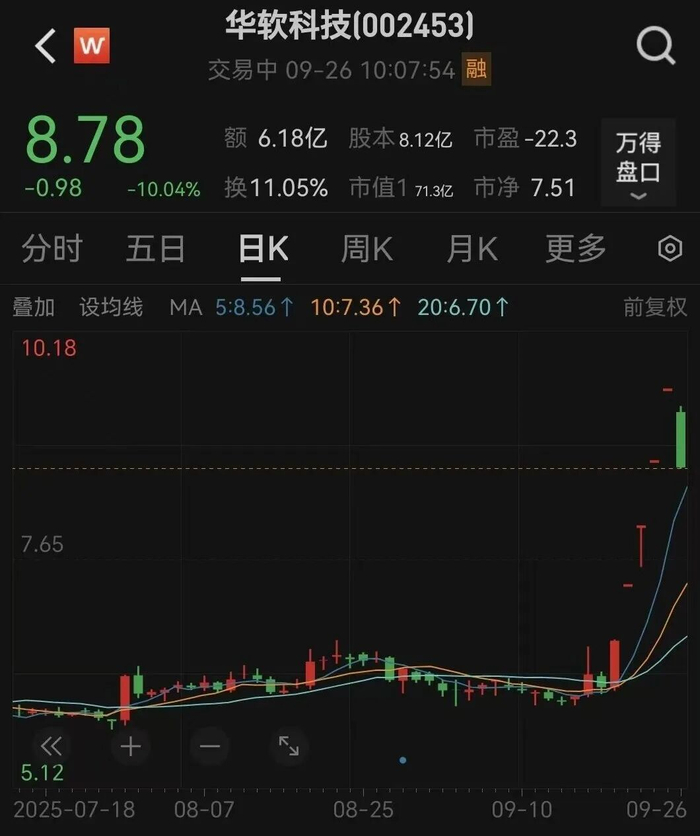
Task: Open stock search magnifier
Action: pyautogui.click(x=656, y=46)
